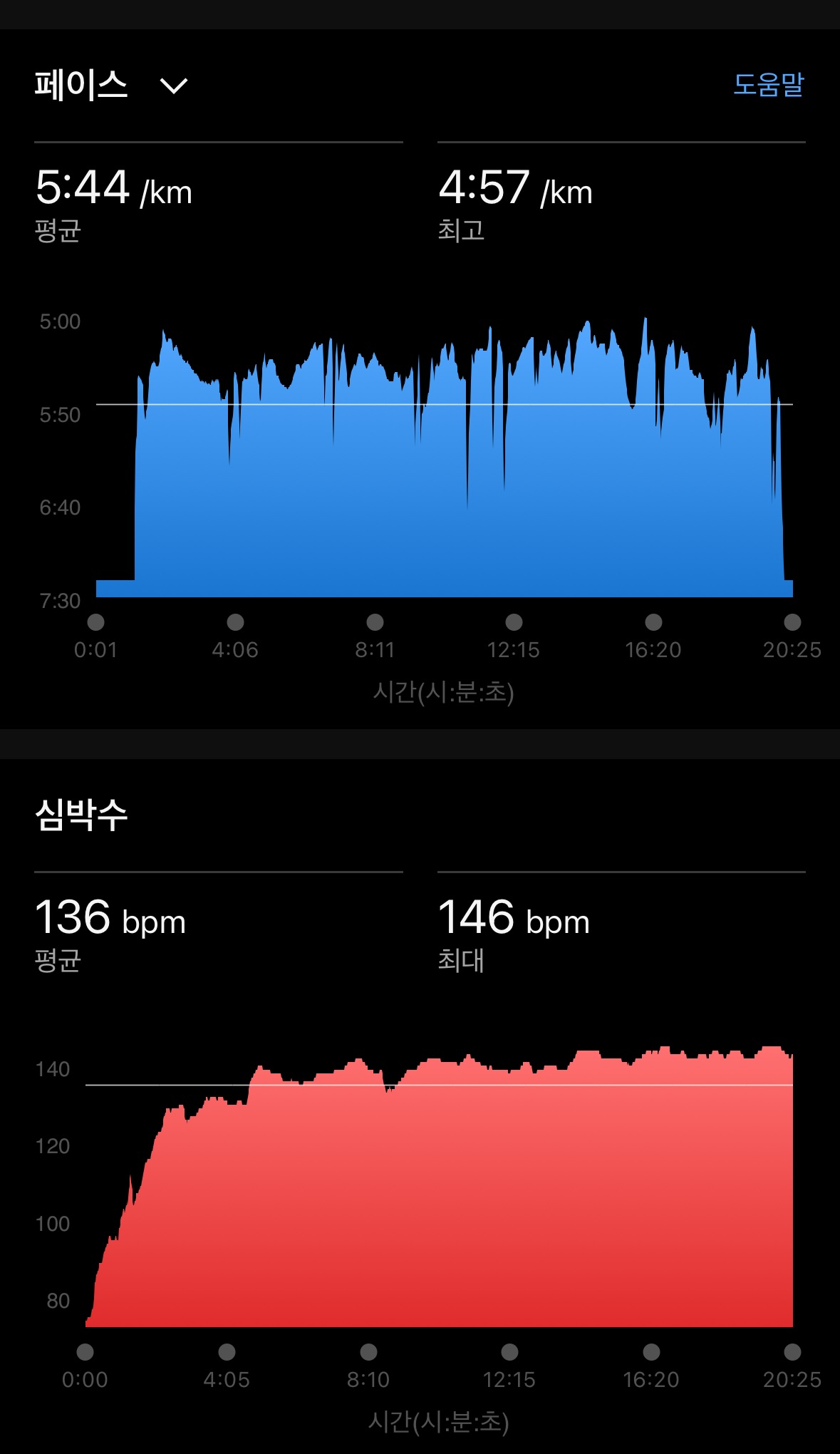Expand the 페이스 metric dropdown
This screenshot has width=840, height=1454.
click(x=173, y=86)
